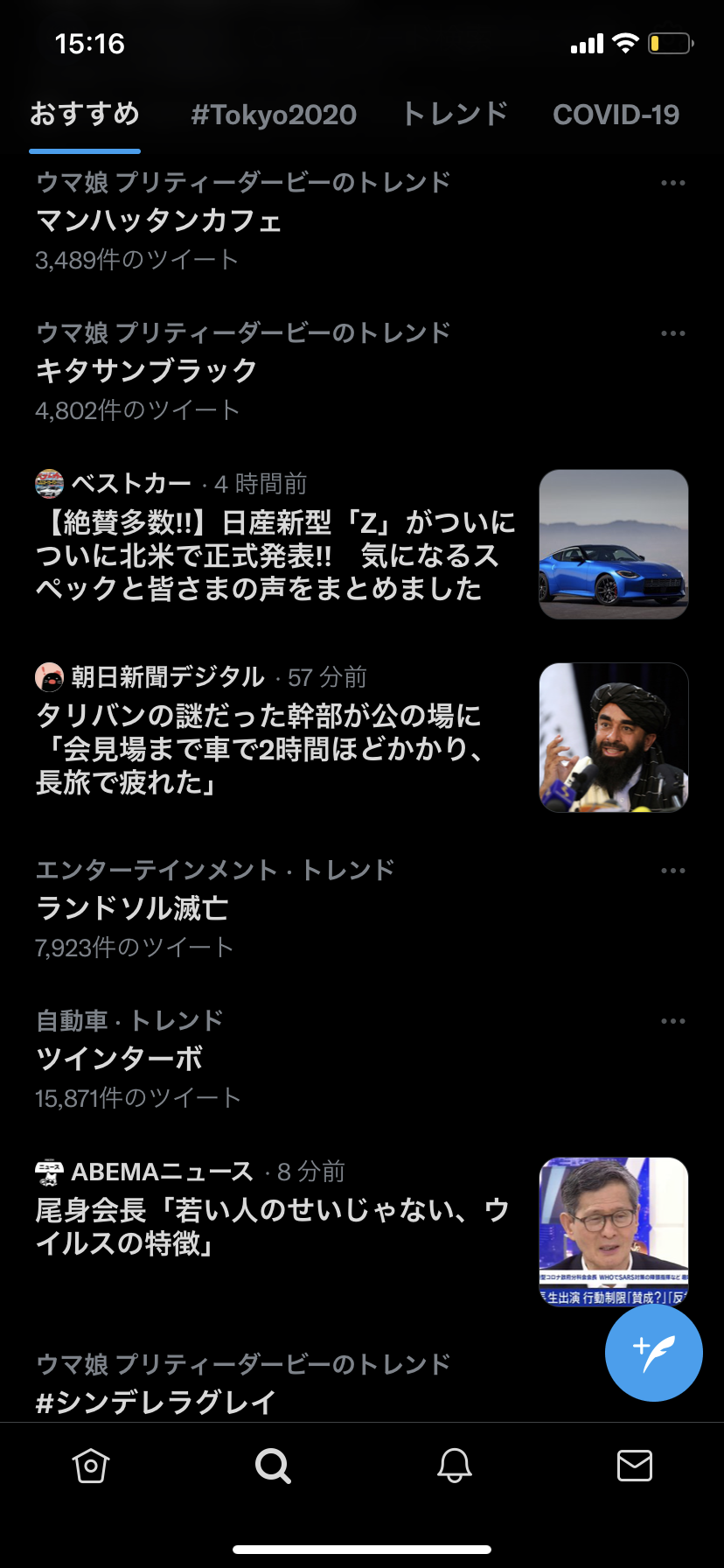The height and width of the screenshot is (1568, 724).
Task: Open the COVID-19 tab
Action: pos(616,115)
